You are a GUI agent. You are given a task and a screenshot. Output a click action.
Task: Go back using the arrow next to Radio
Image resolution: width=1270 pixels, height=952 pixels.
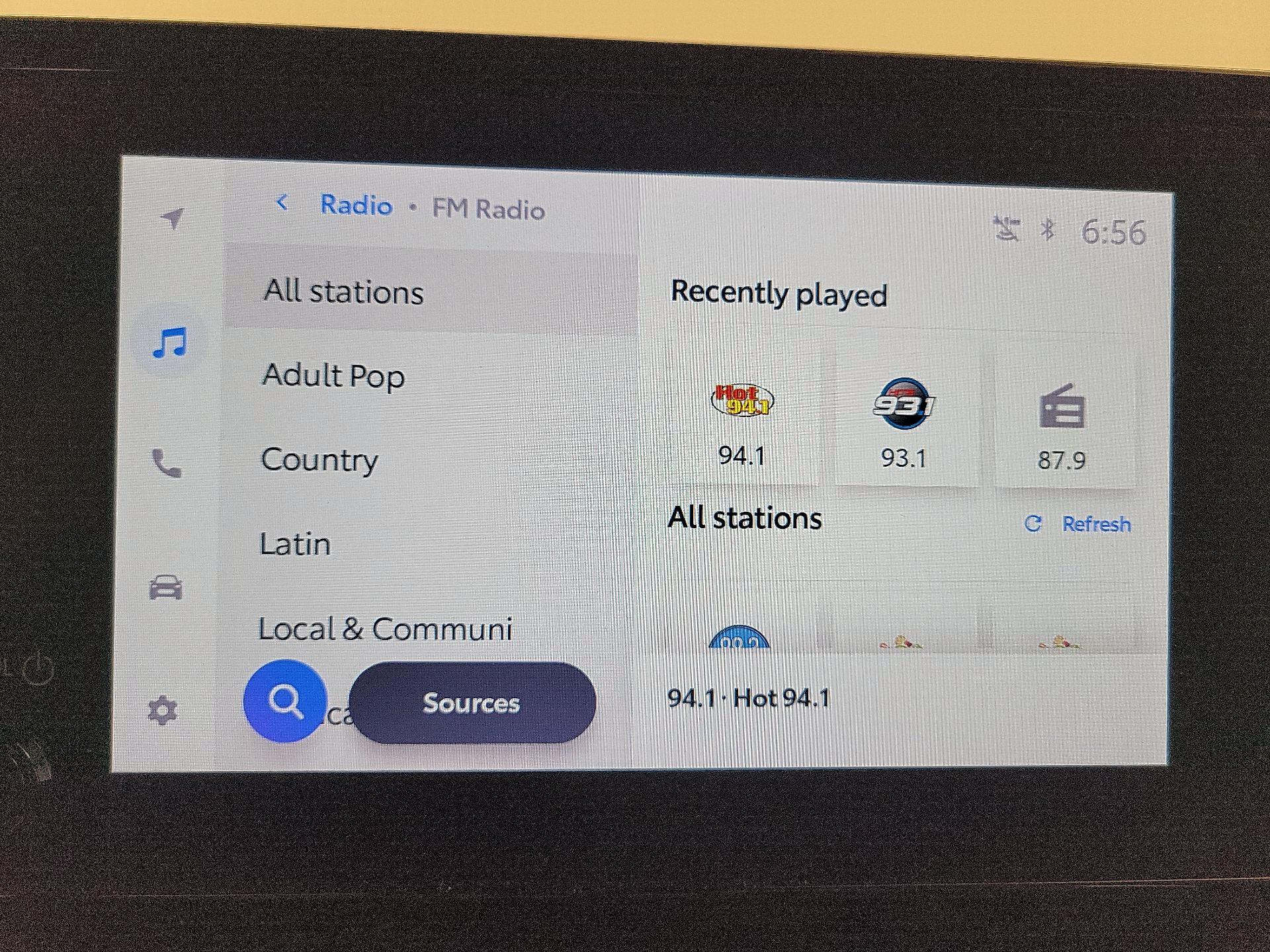coord(282,202)
